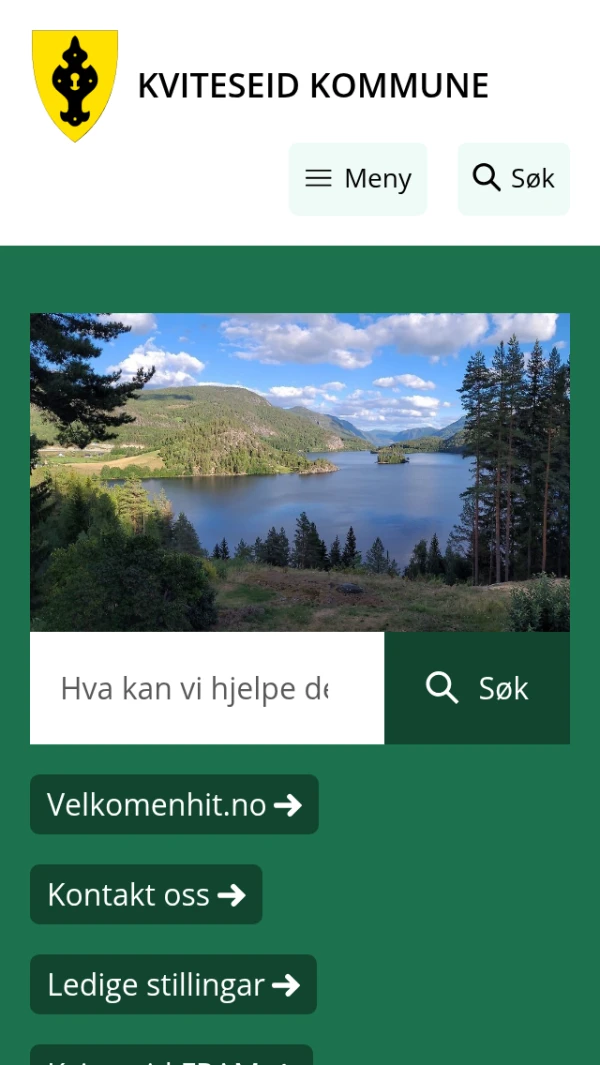Viewport: 600px width, 1065px height.
Task: Go to Kontakt oss
Action: coord(146,895)
